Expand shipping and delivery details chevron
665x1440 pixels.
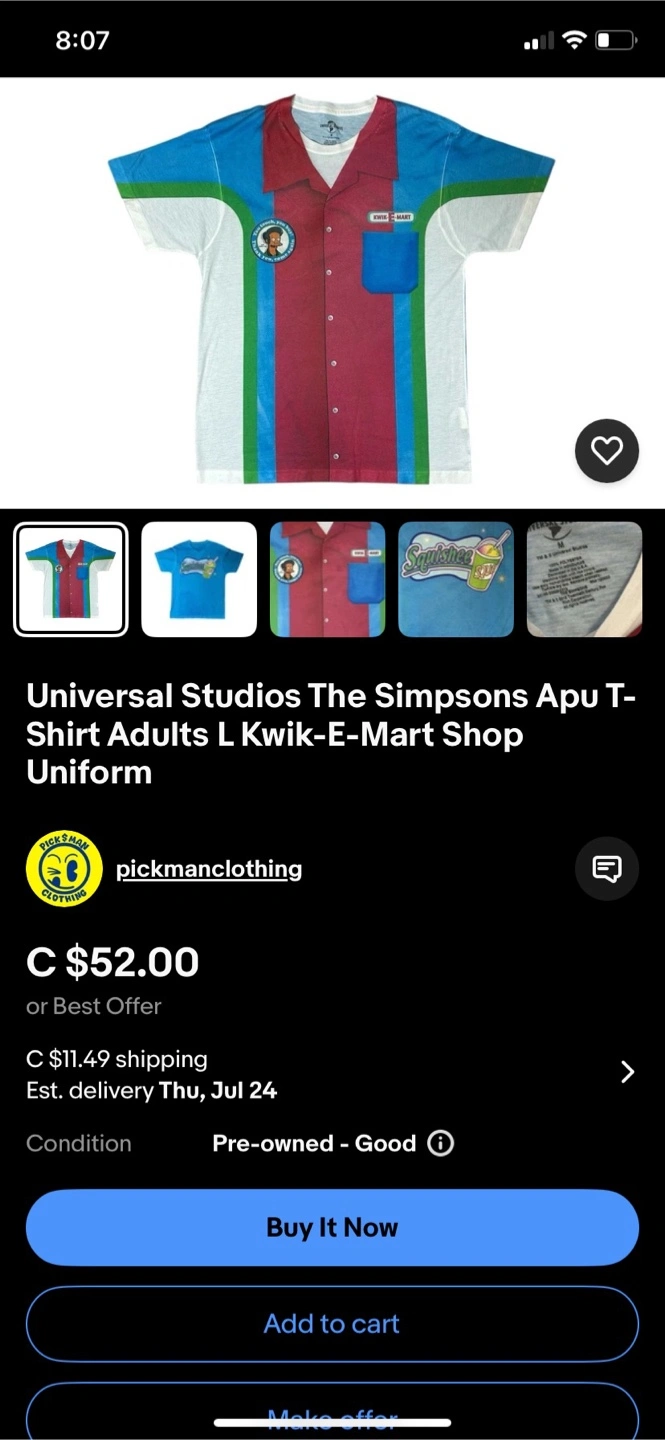(x=627, y=1072)
